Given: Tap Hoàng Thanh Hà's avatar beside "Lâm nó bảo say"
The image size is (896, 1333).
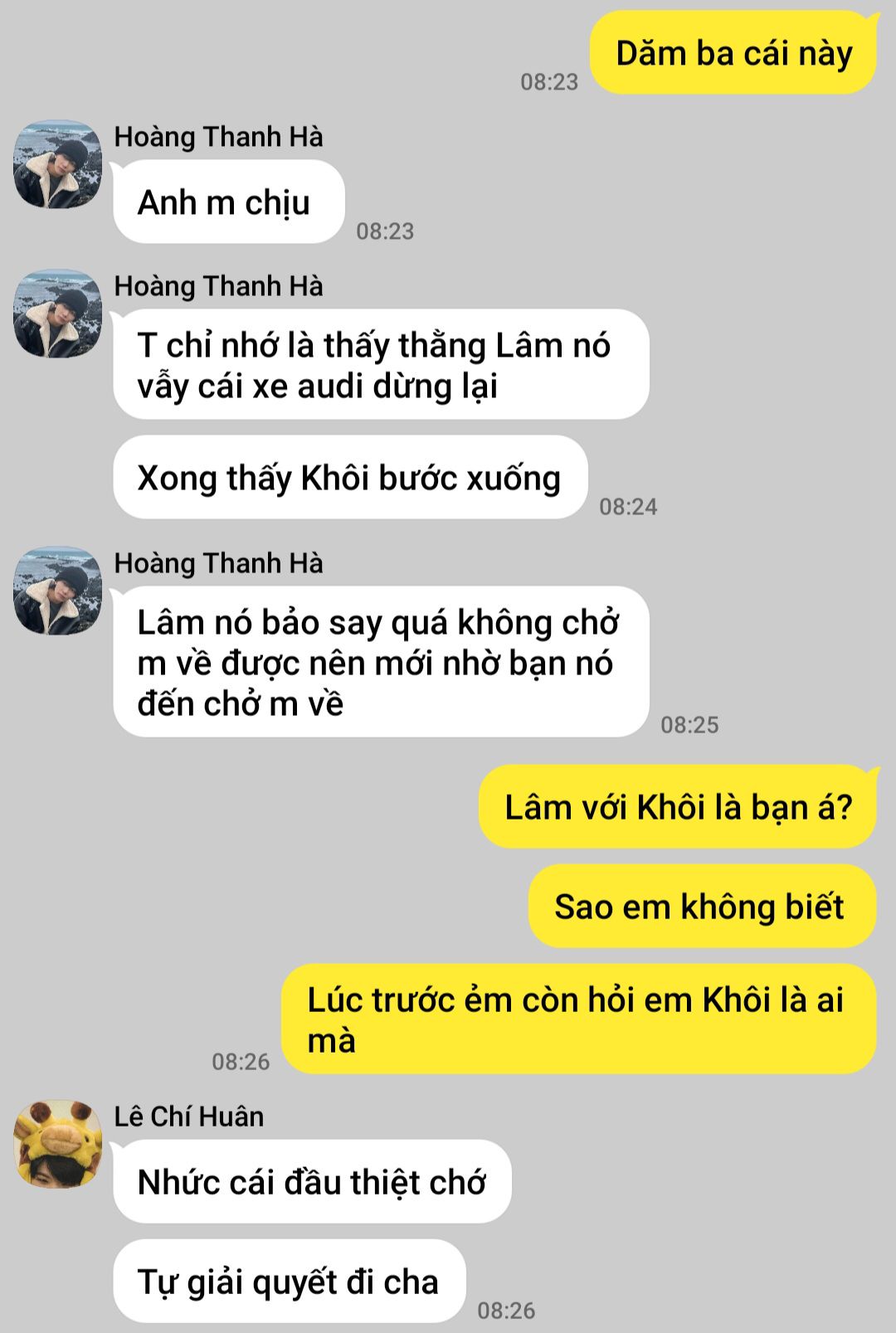Looking at the screenshot, I should (x=57, y=591).
